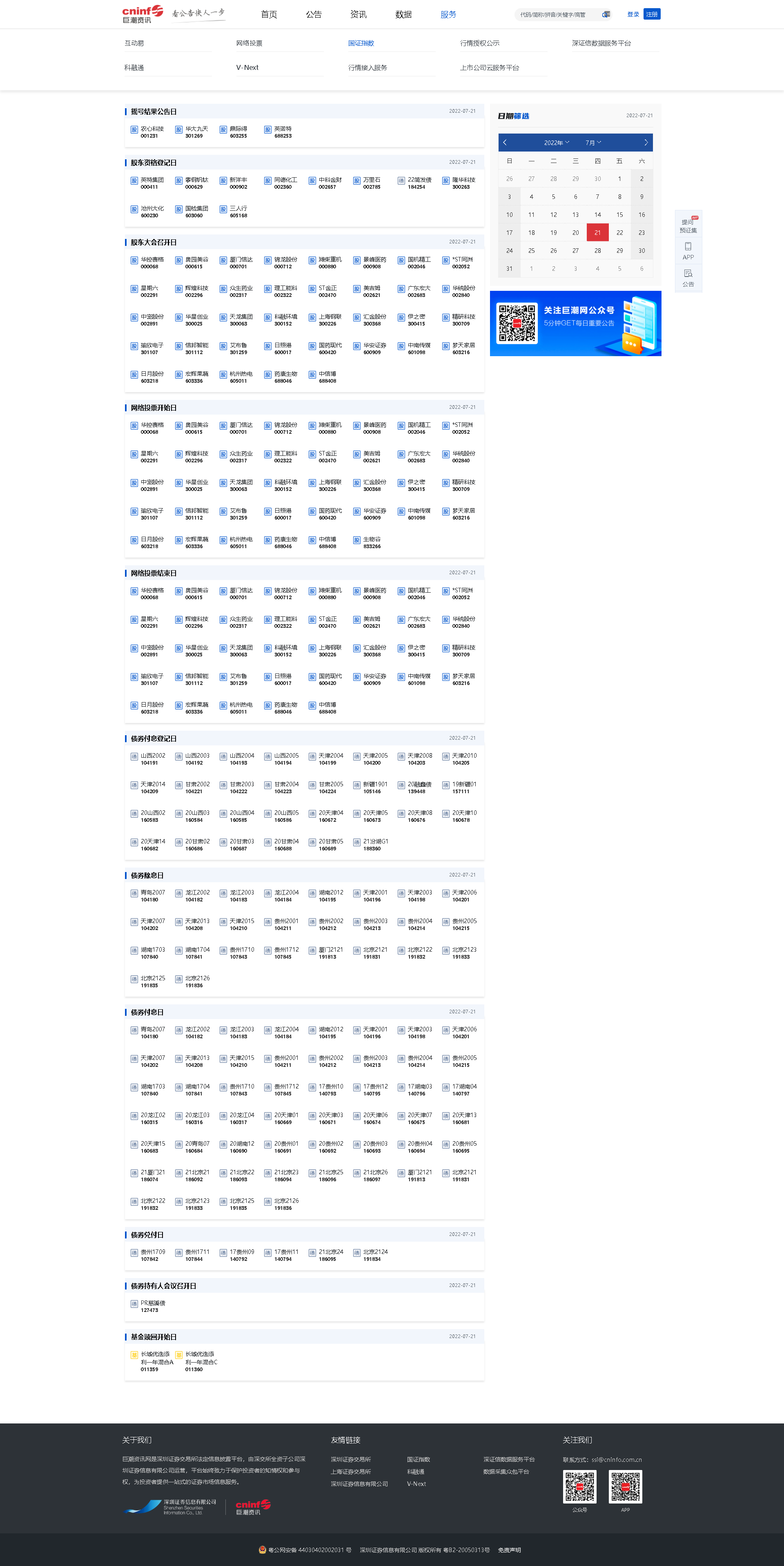Open the 免责声明 footer link
784x1566 pixels.
click(509, 1550)
